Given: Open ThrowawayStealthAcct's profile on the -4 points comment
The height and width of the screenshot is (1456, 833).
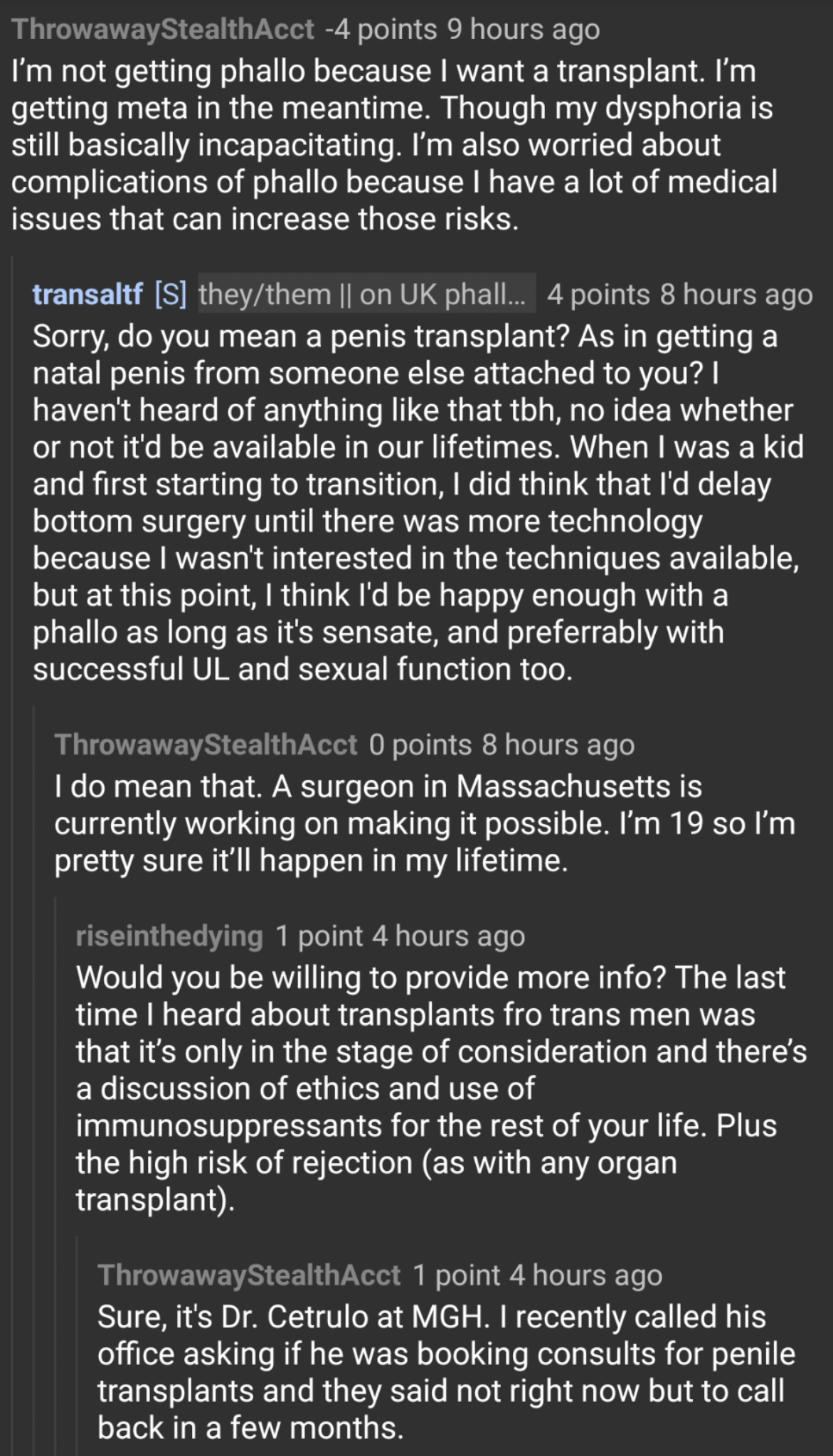Looking at the screenshot, I should click(163, 29).
